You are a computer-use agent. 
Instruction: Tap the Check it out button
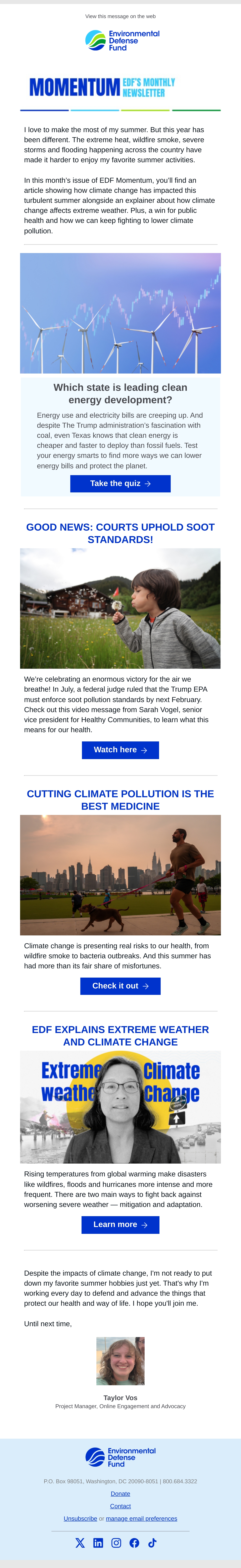point(120,986)
